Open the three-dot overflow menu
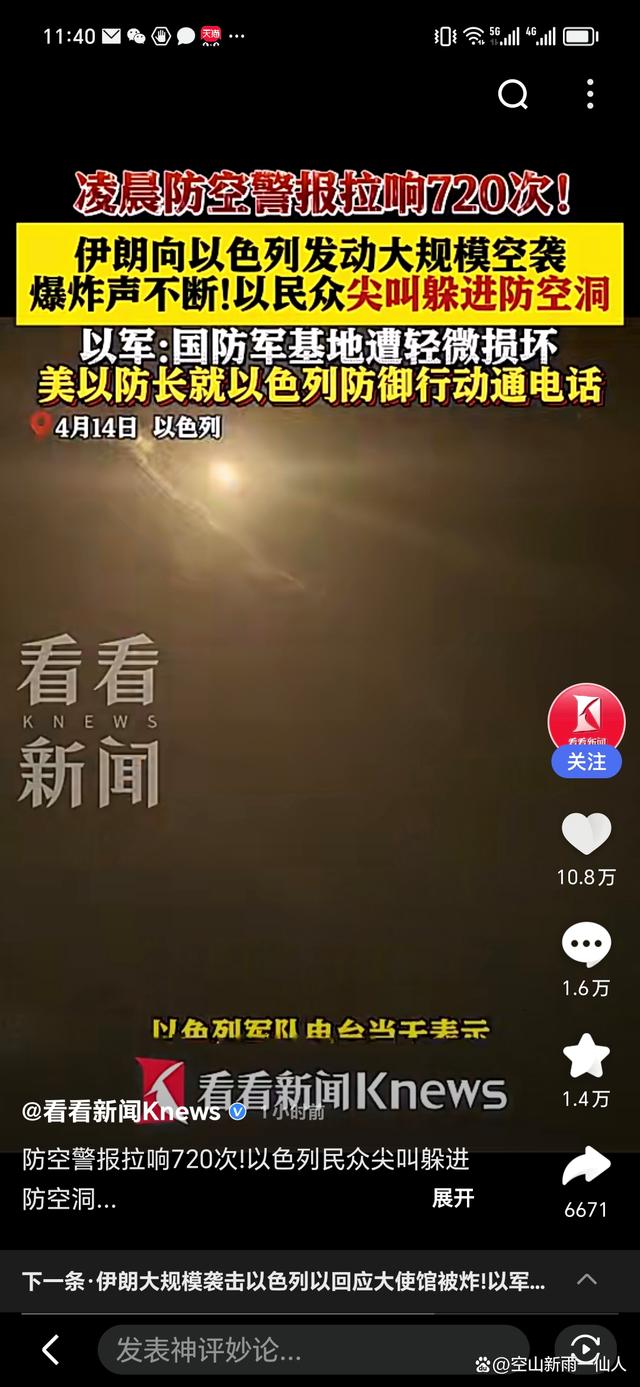The image size is (640, 1387). click(590, 95)
